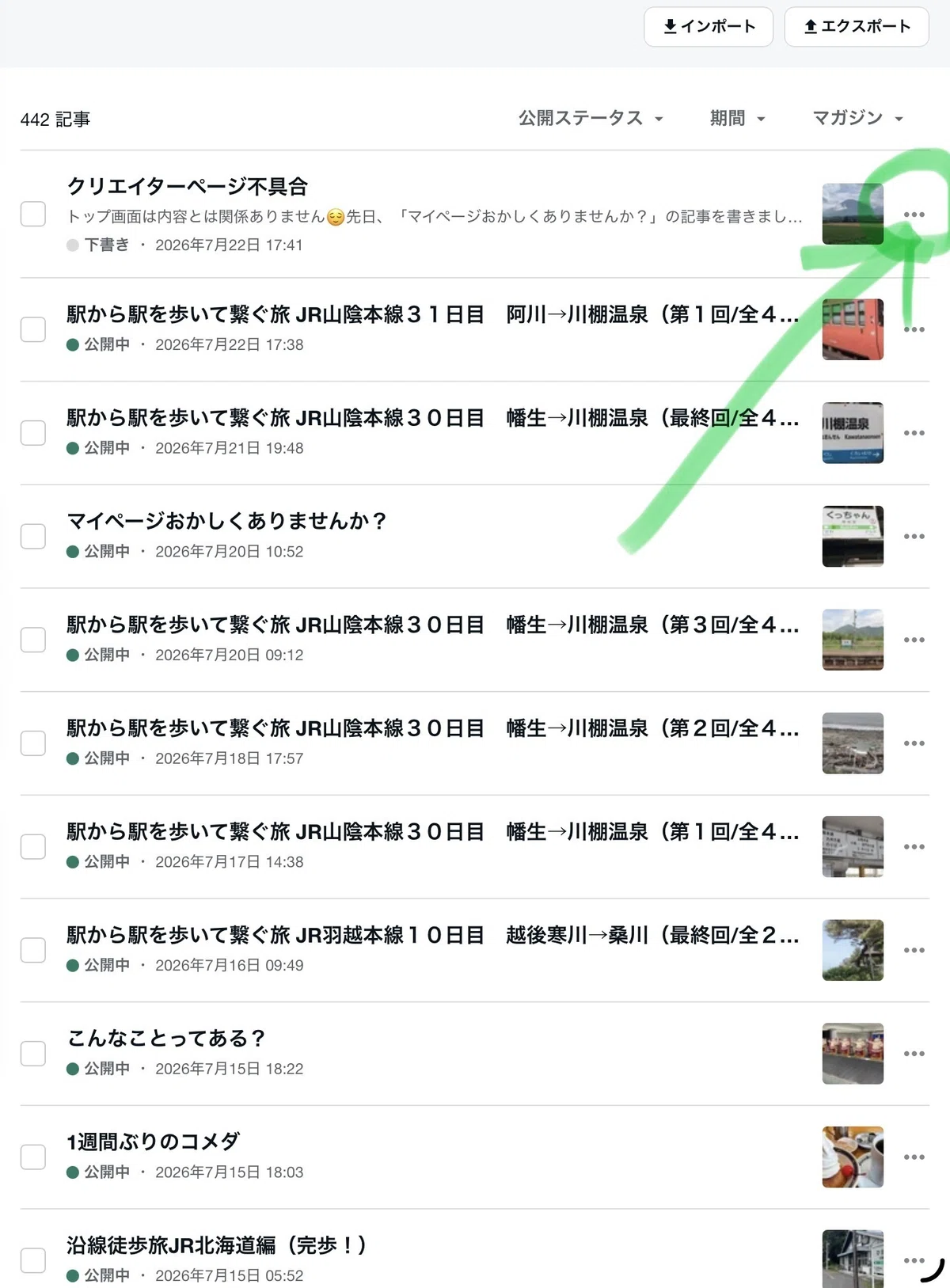Check the box for the 第3回 幅生→川棚温泉 article
Image resolution: width=950 pixels, height=1288 pixels.
tap(33, 640)
